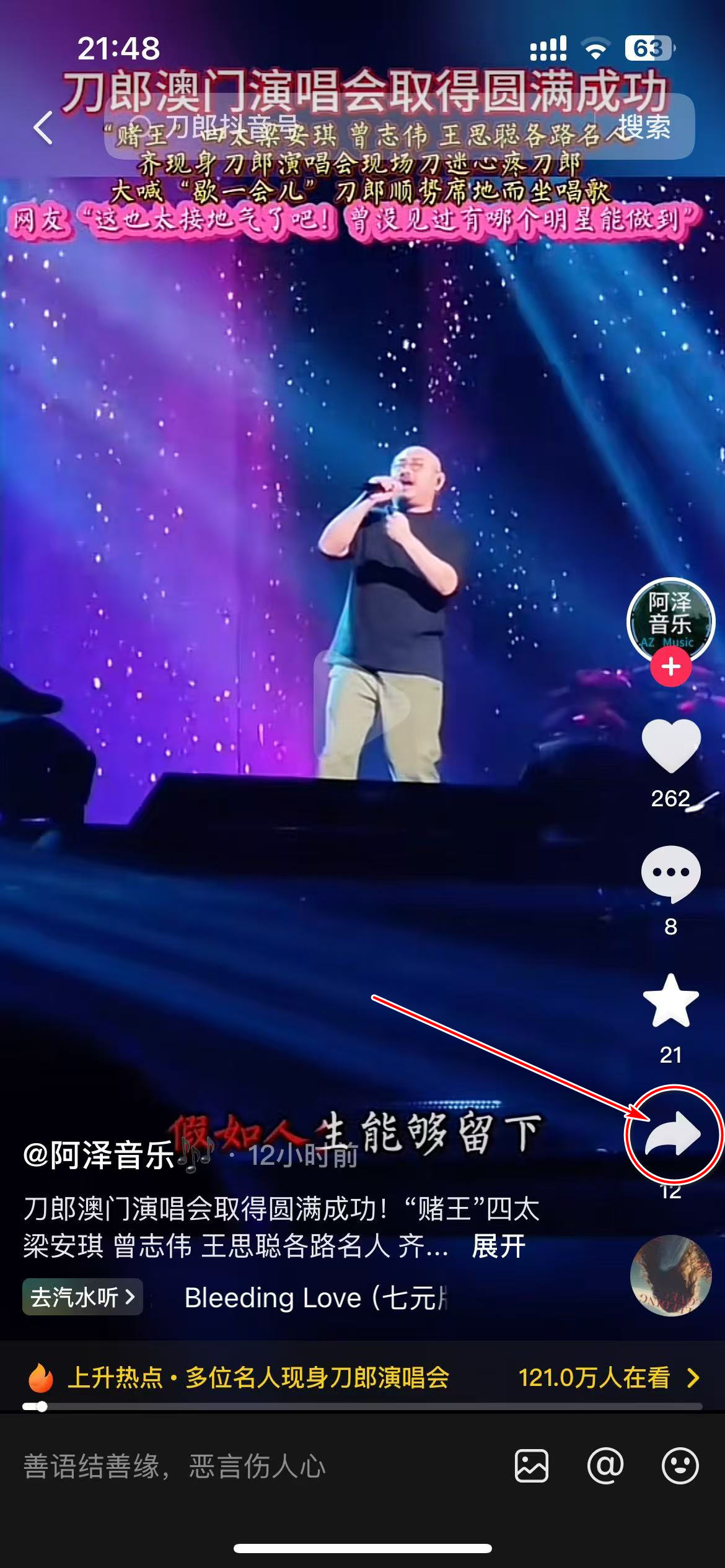Tap the @阿泽音乐 username
The width and height of the screenshot is (725, 1568).
click(99, 1156)
